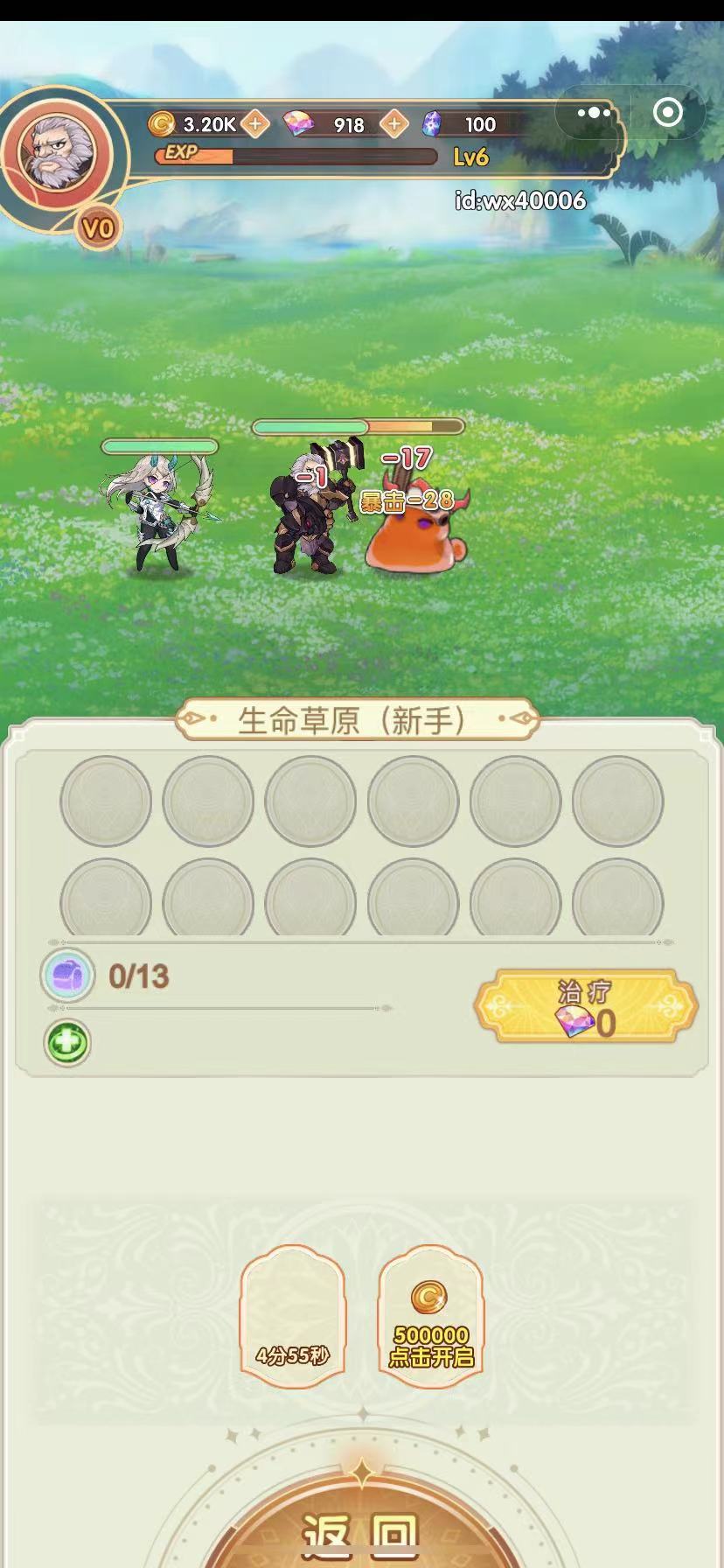Open the V0 VIP badge

(x=98, y=229)
